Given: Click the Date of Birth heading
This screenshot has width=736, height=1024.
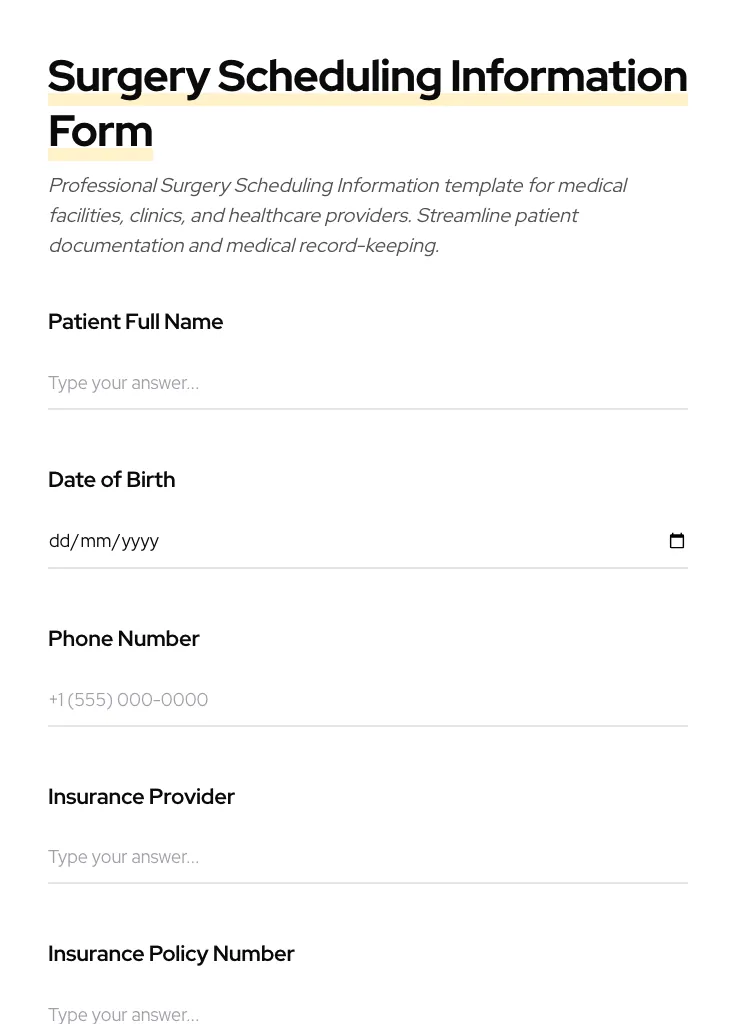Looking at the screenshot, I should [x=111, y=480].
